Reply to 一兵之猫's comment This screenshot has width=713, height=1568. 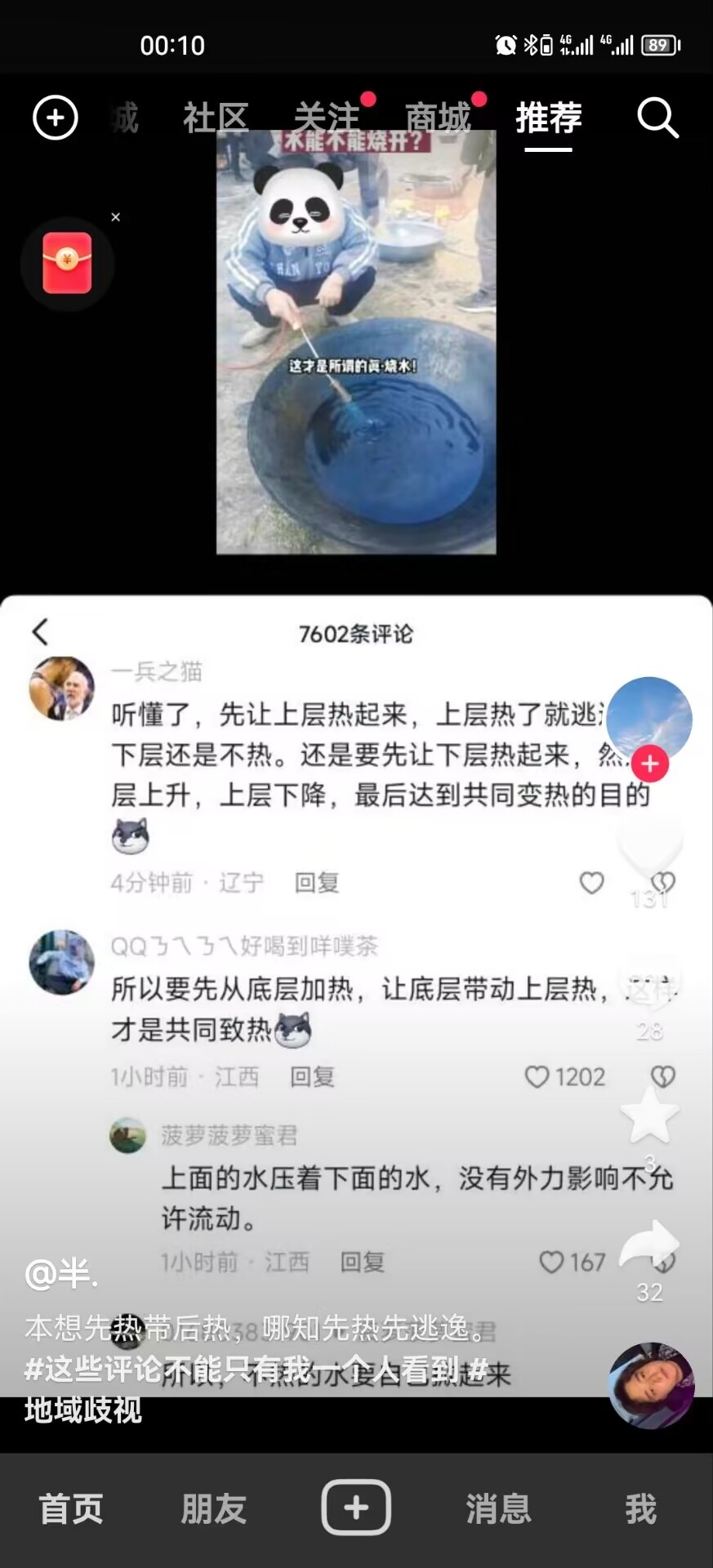[316, 883]
